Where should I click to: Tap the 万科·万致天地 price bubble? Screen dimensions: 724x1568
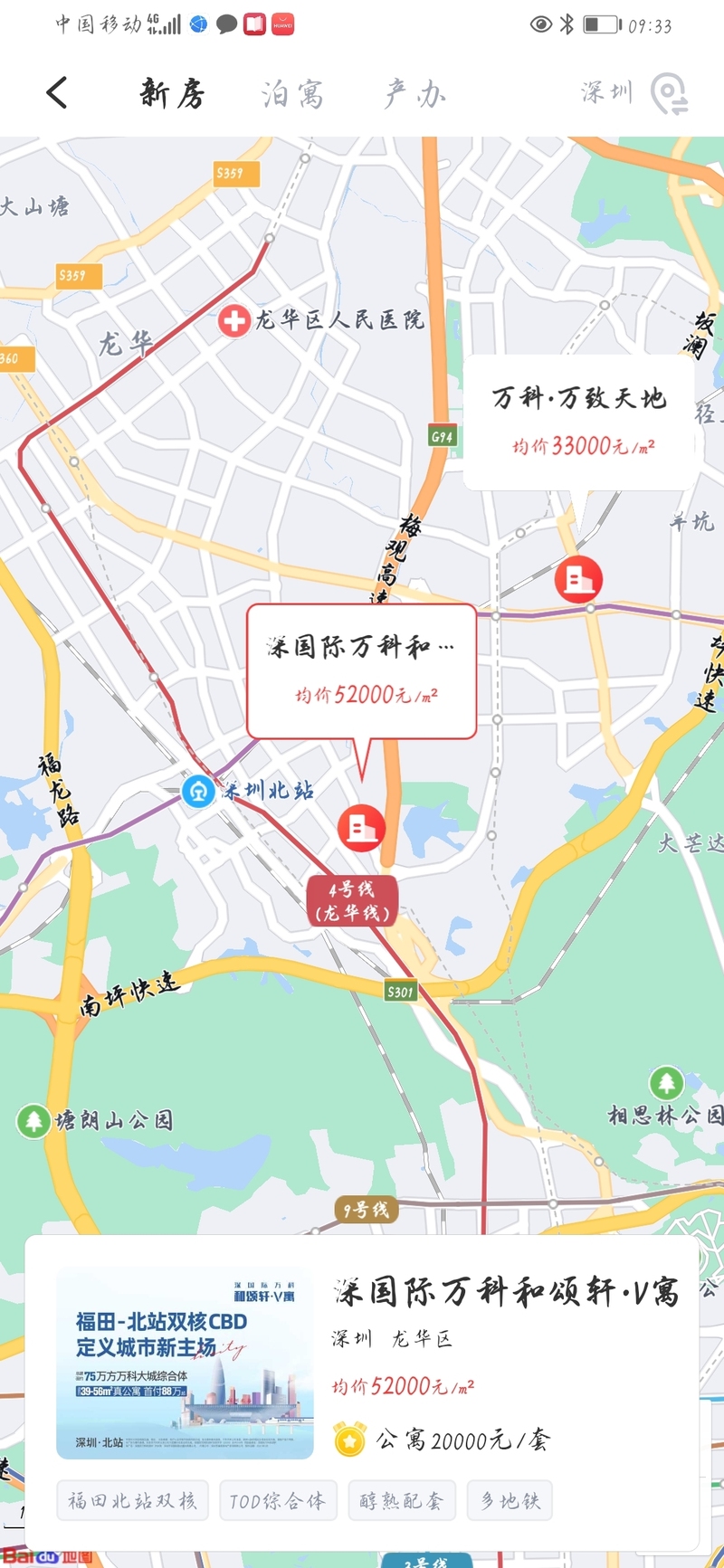579,422
